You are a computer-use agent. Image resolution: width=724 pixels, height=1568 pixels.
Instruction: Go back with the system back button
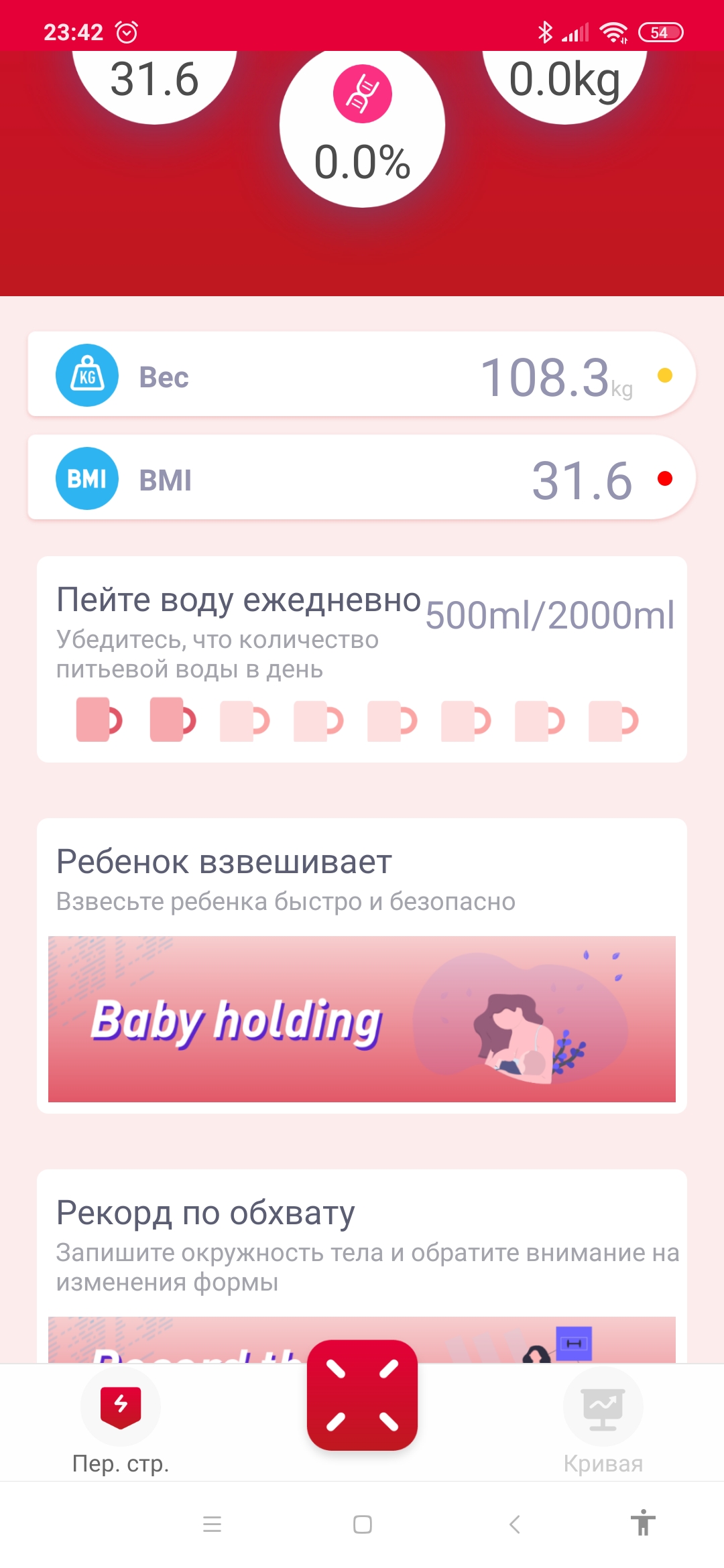[515, 1524]
